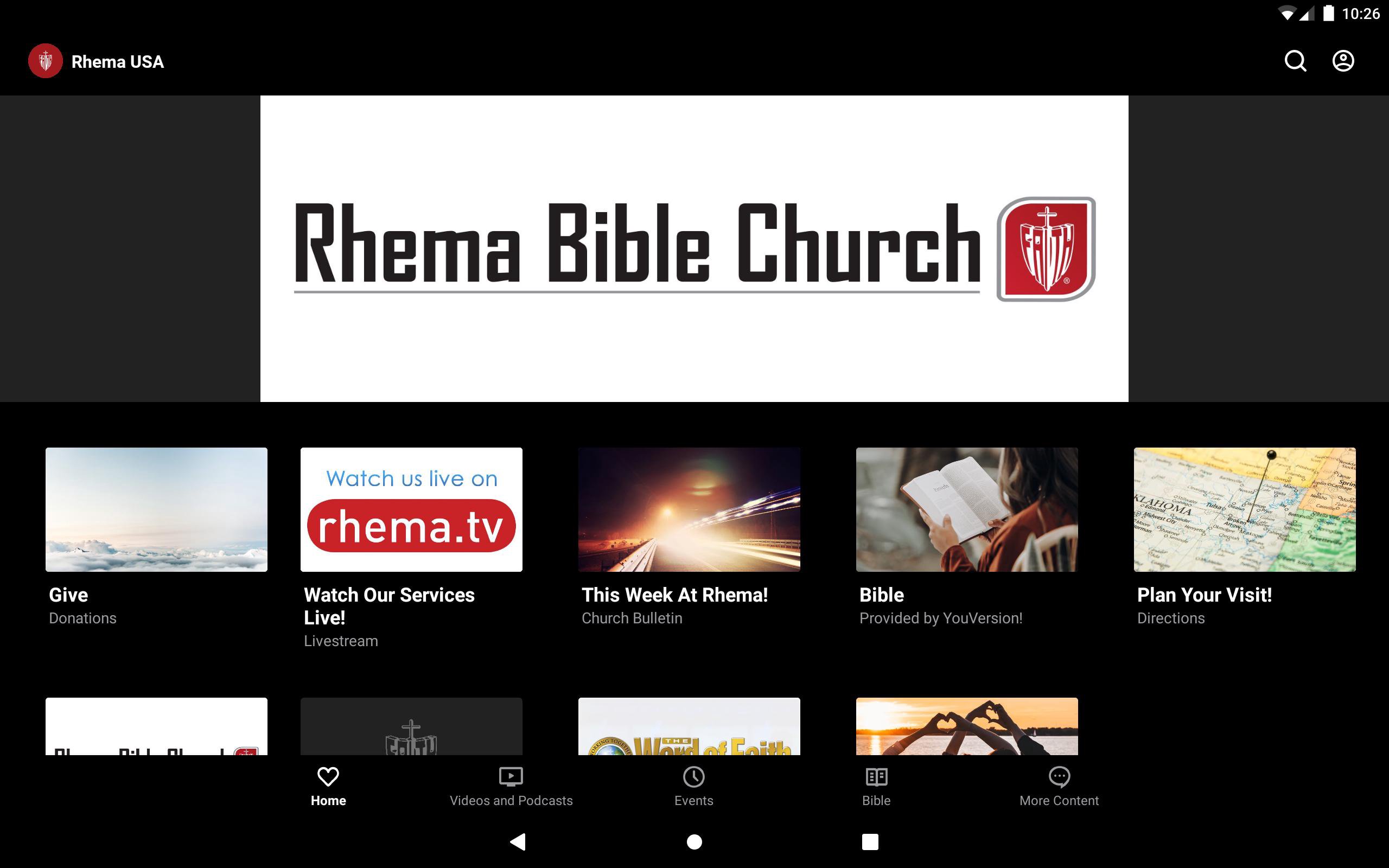The height and width of the screenshot is (868, 1389).
Task: Open Watch Our Services Live card
Action: 411,510
